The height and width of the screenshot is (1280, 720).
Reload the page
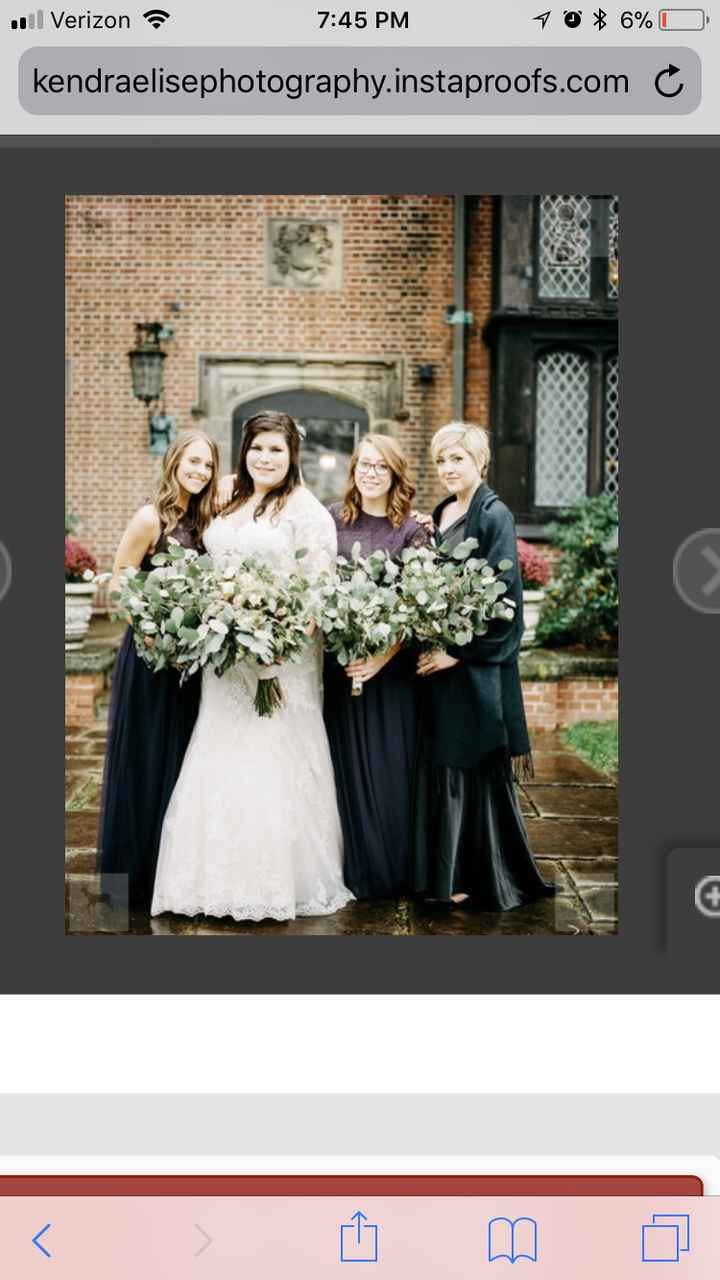coord(668,81)
